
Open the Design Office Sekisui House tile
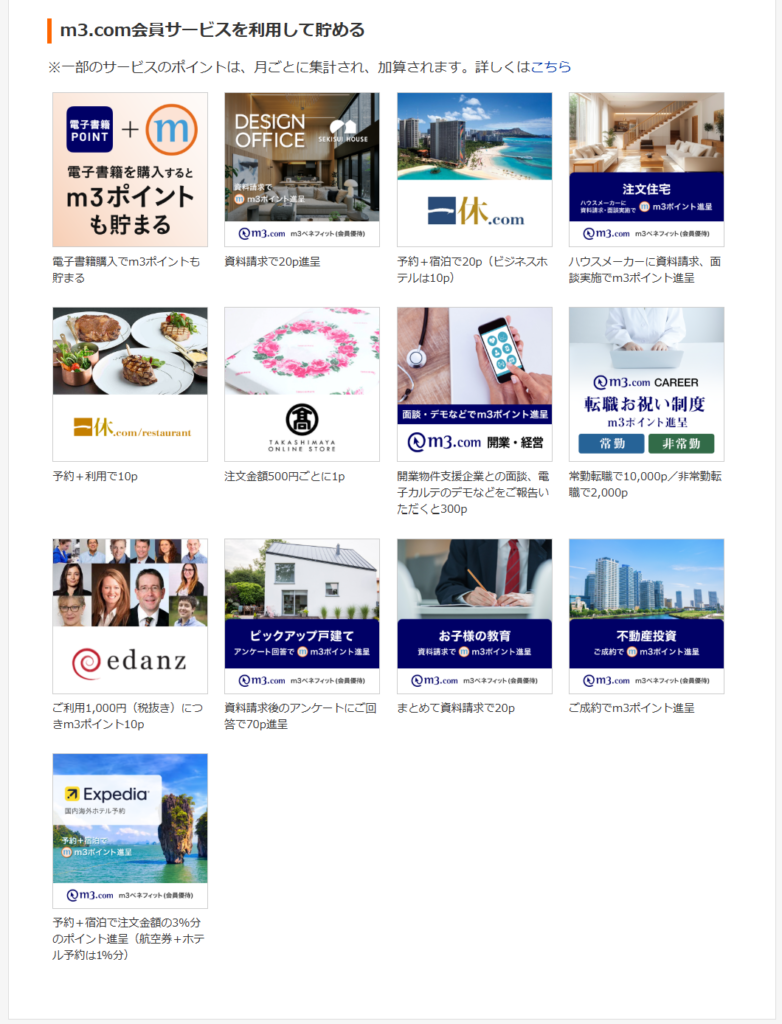[302, 170]
